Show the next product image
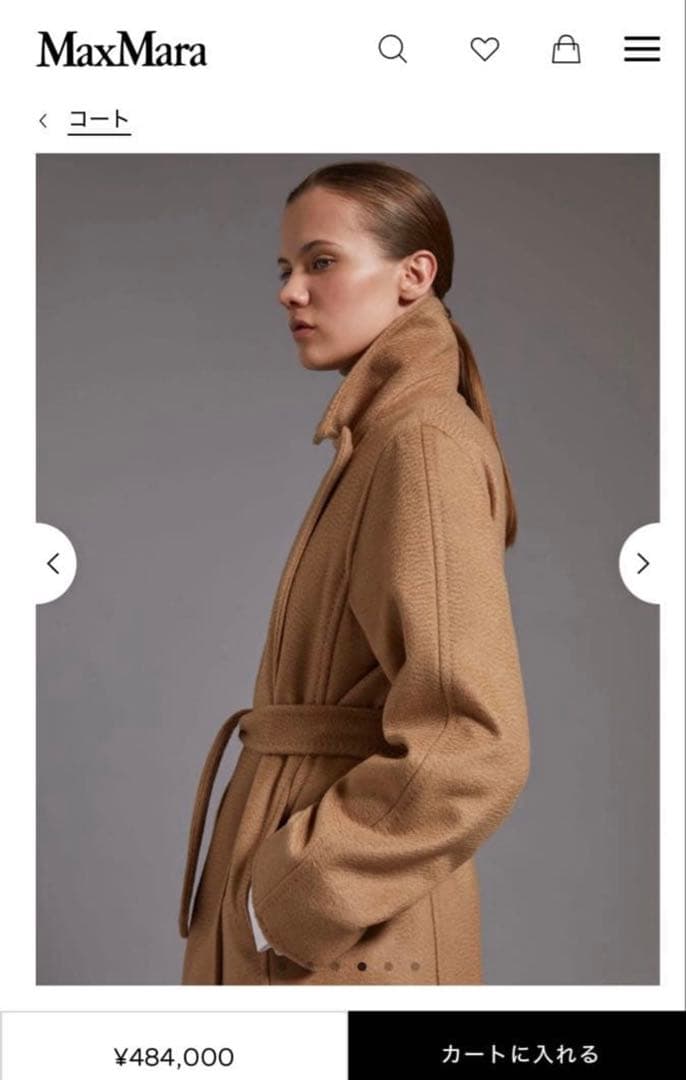 pyautogui.click(x=642, y=563)
